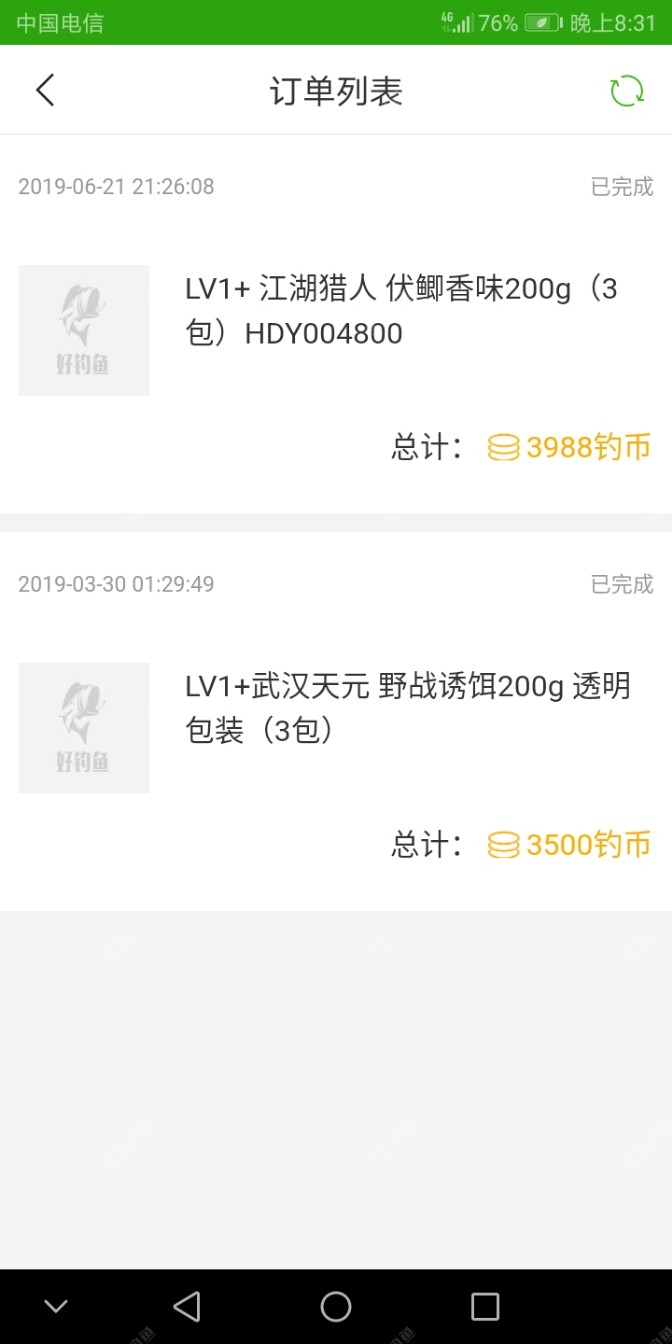This screenshot has height=1344, width=672.
Task: Tap the system home button
Action: pos(336,1306)
